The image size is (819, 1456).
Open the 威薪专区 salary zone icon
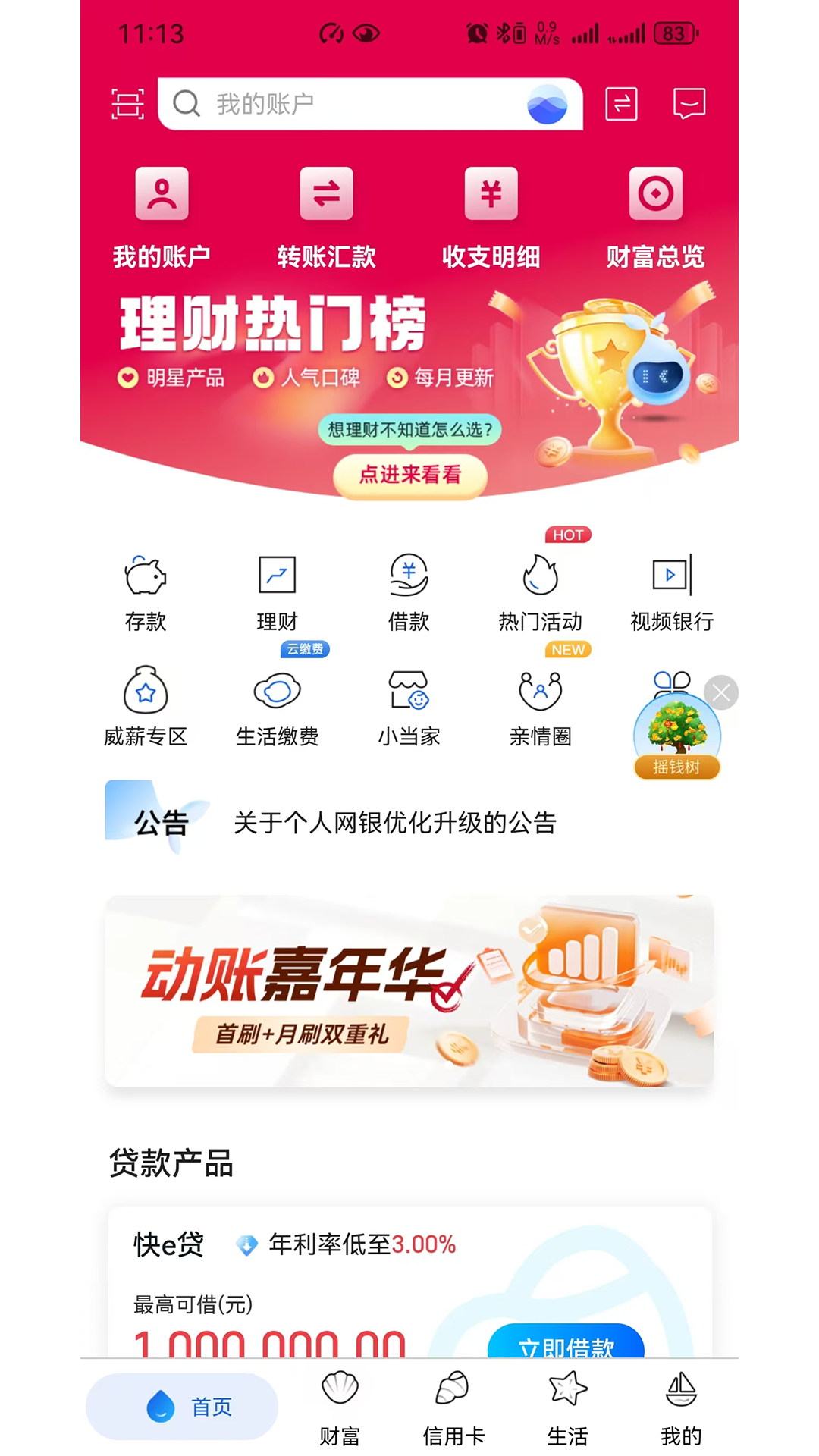click(146, 690)
